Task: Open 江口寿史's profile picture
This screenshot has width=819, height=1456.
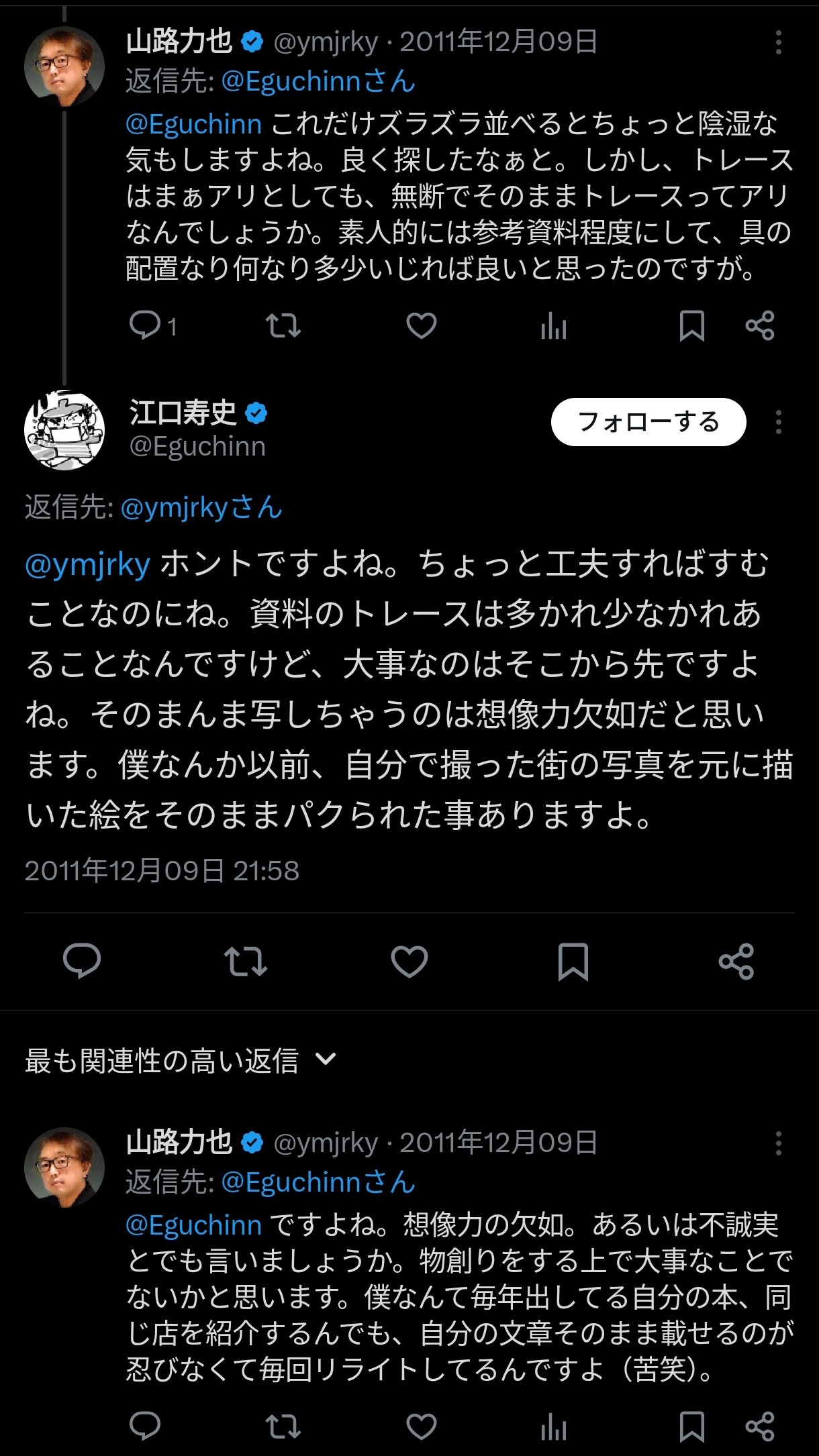Action: point(64,430)
